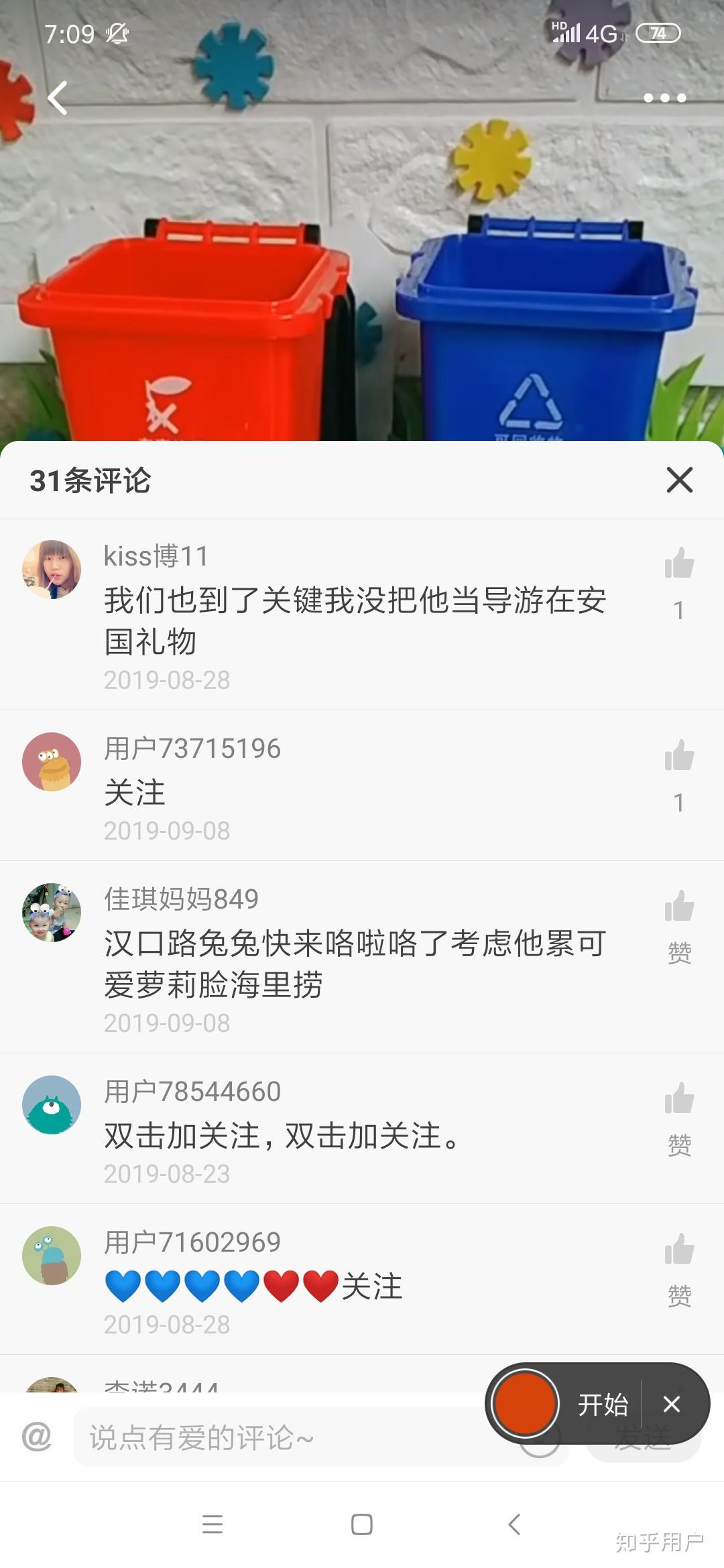Go back using the top-left arrow
724x1568 pixels.
pyautogui.click(x=58, y=98)
